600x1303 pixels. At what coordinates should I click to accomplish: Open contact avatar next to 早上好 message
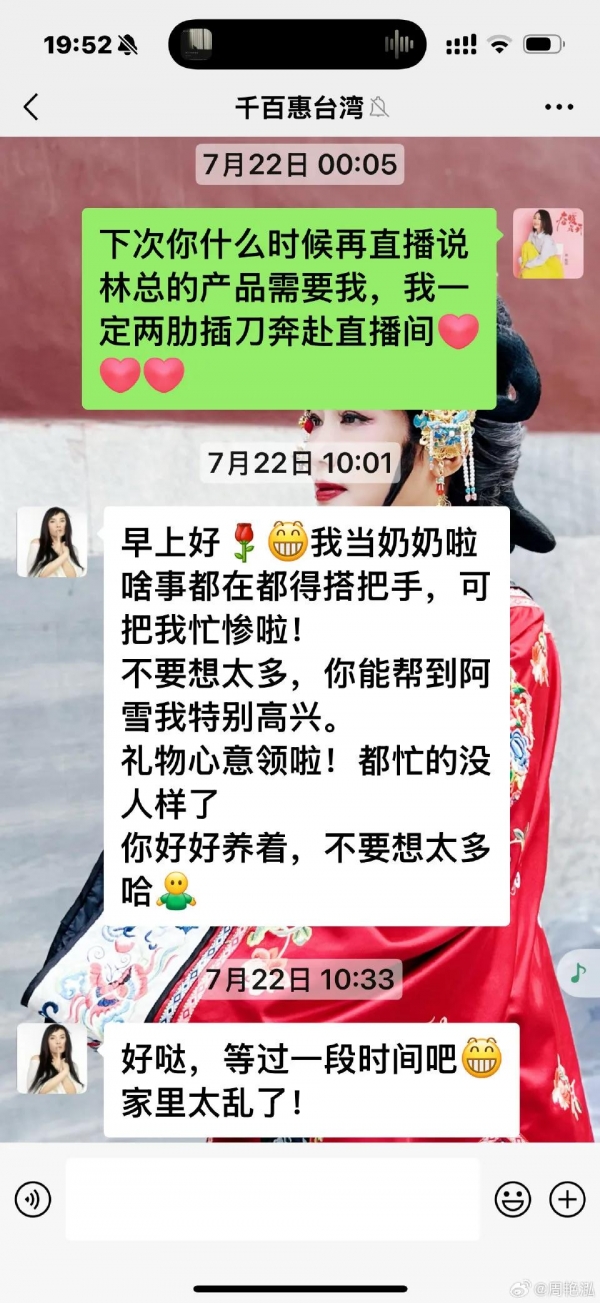(52, 542)
